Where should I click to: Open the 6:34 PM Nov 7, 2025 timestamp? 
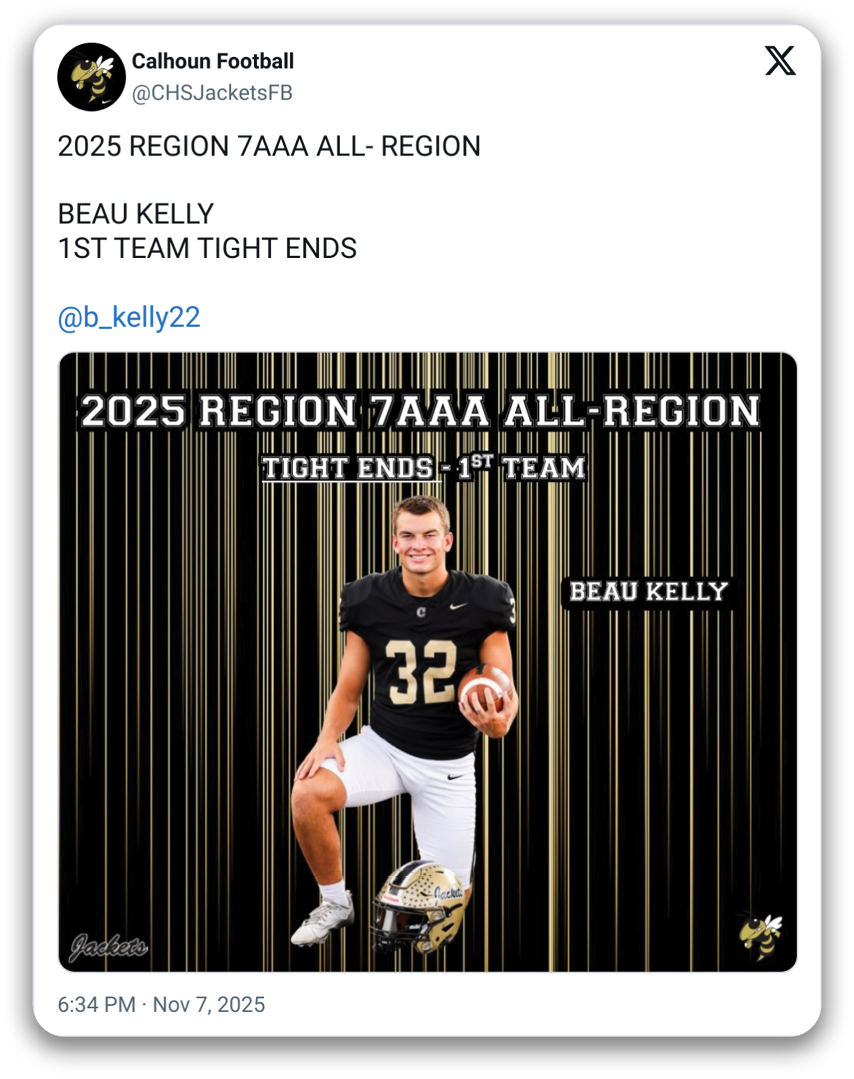pos(161,1004)
